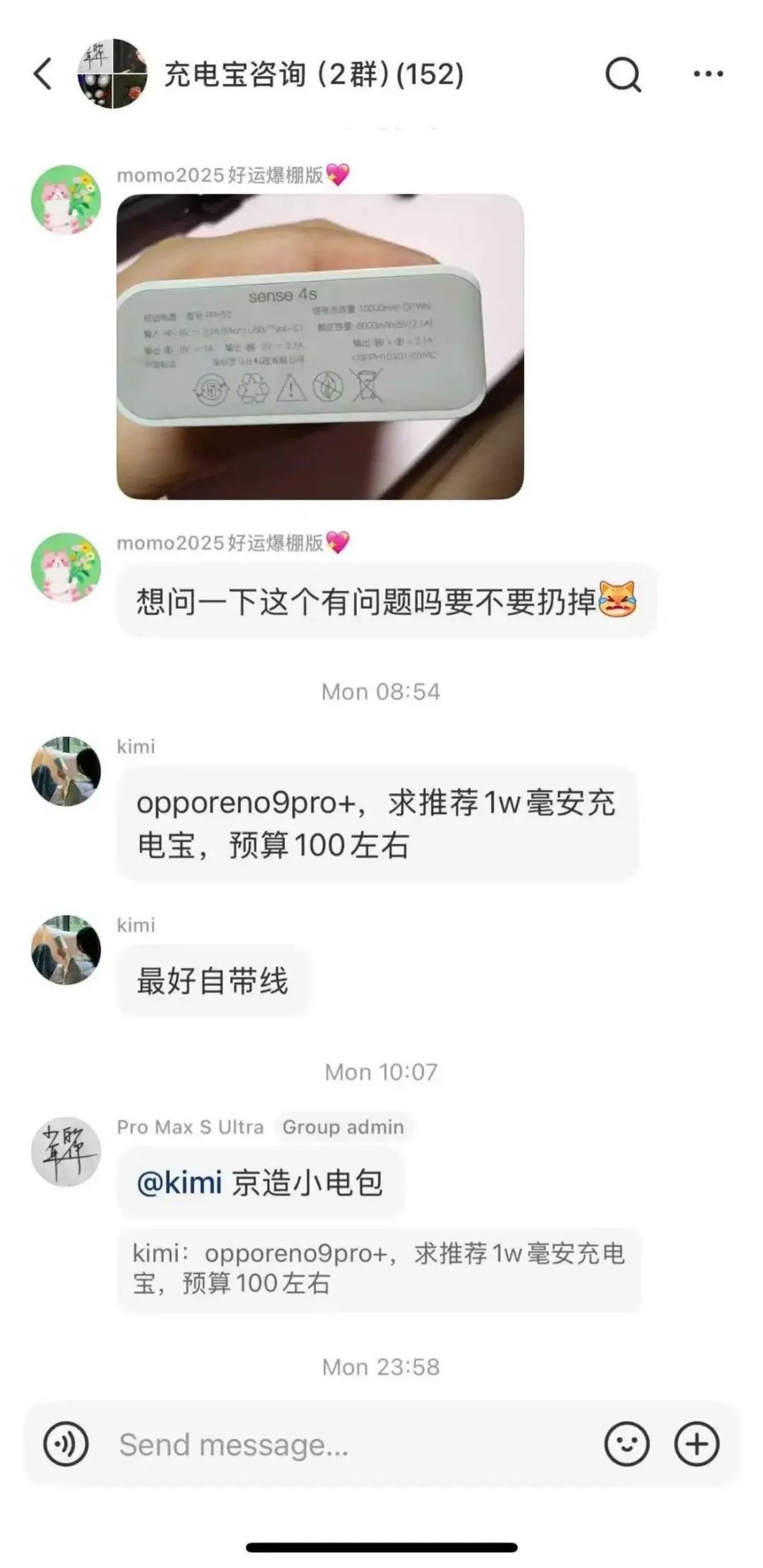Open the emoji picker
Viewport: 763px width, 1568px height.
(627, 1444)
